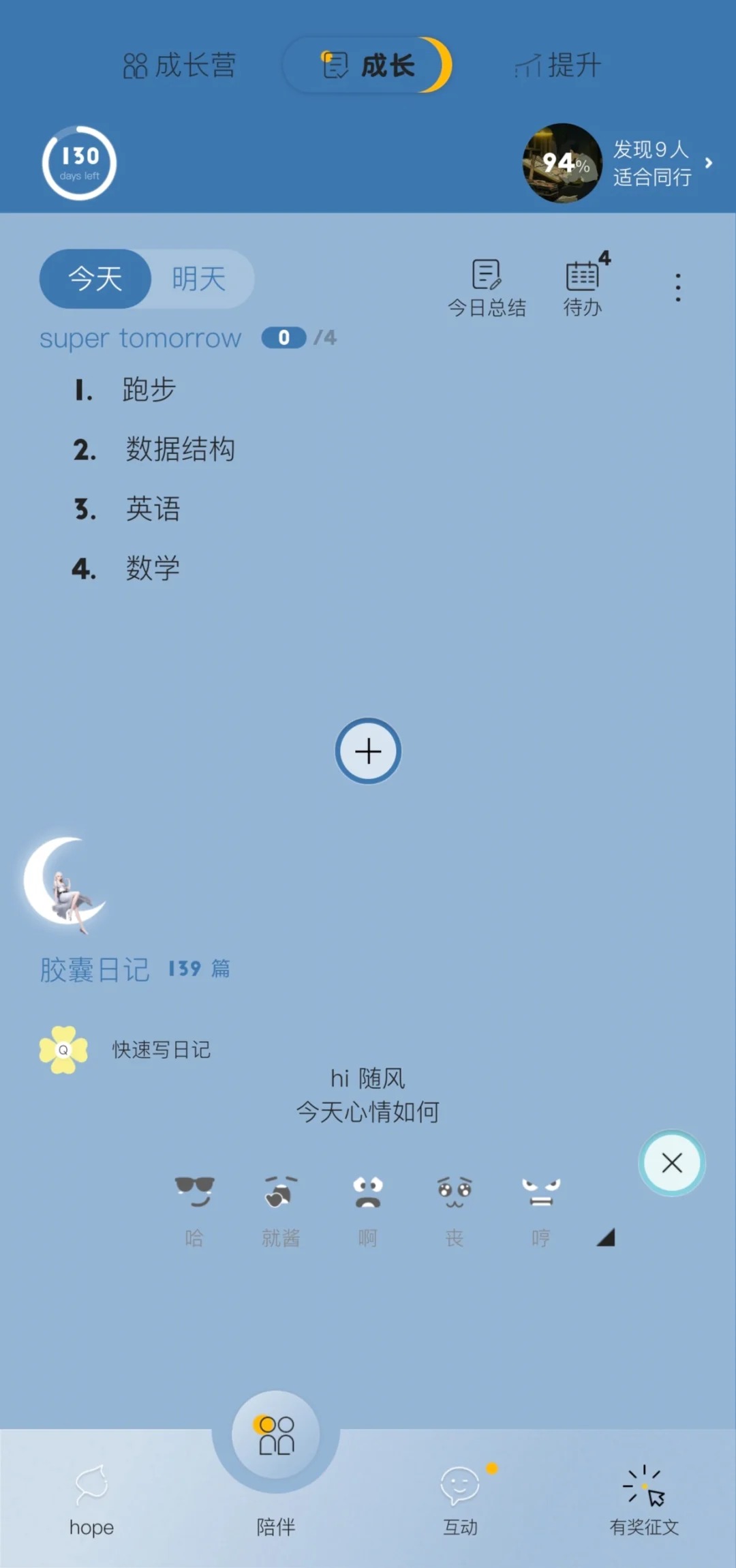Open 今日总结
Screen dimensions: 736x1568
tap(487, 288)
